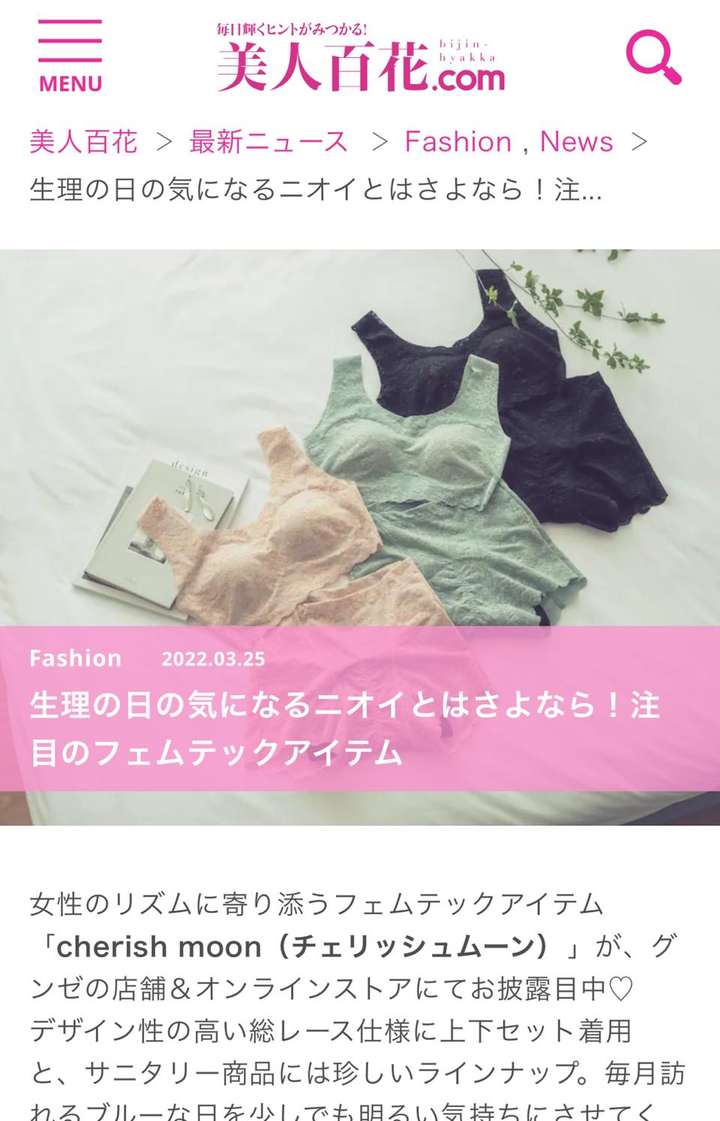Viewport: 720px width, 1121px height.
Task: Go to the 美人百花.com home logo
Action: point(360,60)
